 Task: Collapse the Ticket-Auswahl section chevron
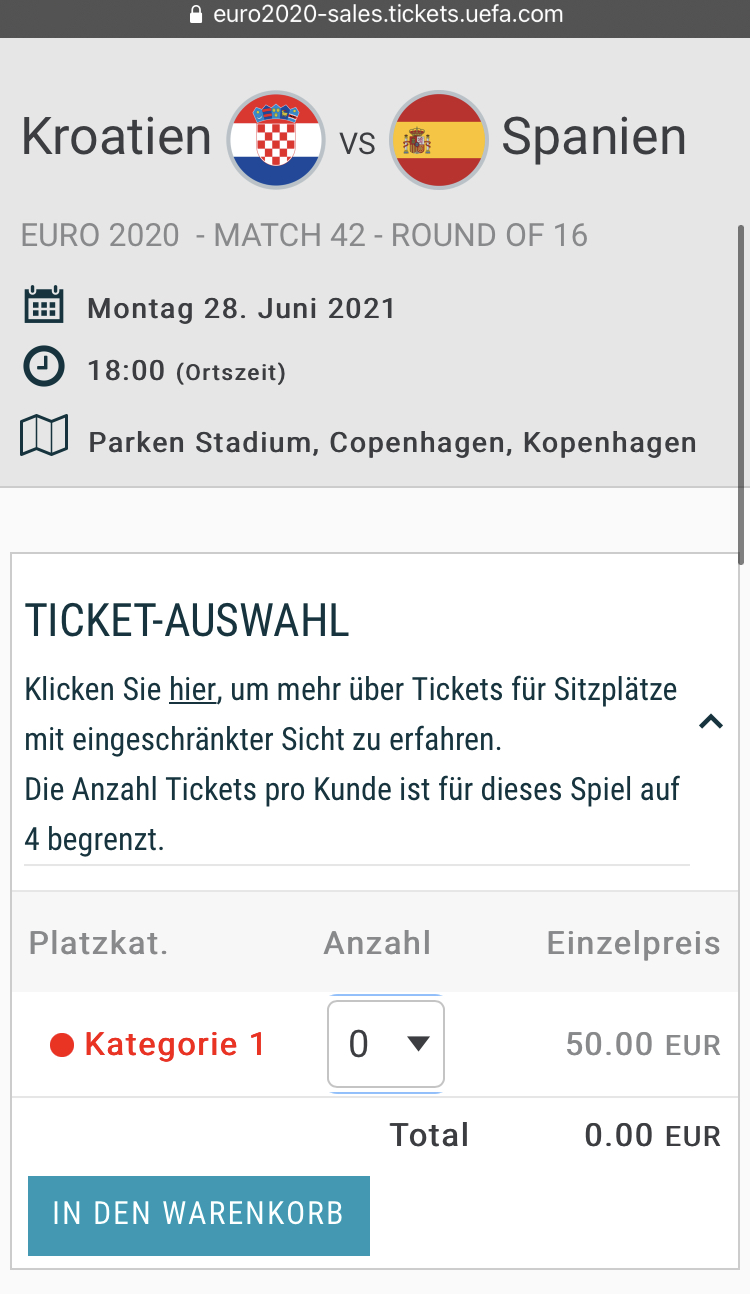coord(711,721)
